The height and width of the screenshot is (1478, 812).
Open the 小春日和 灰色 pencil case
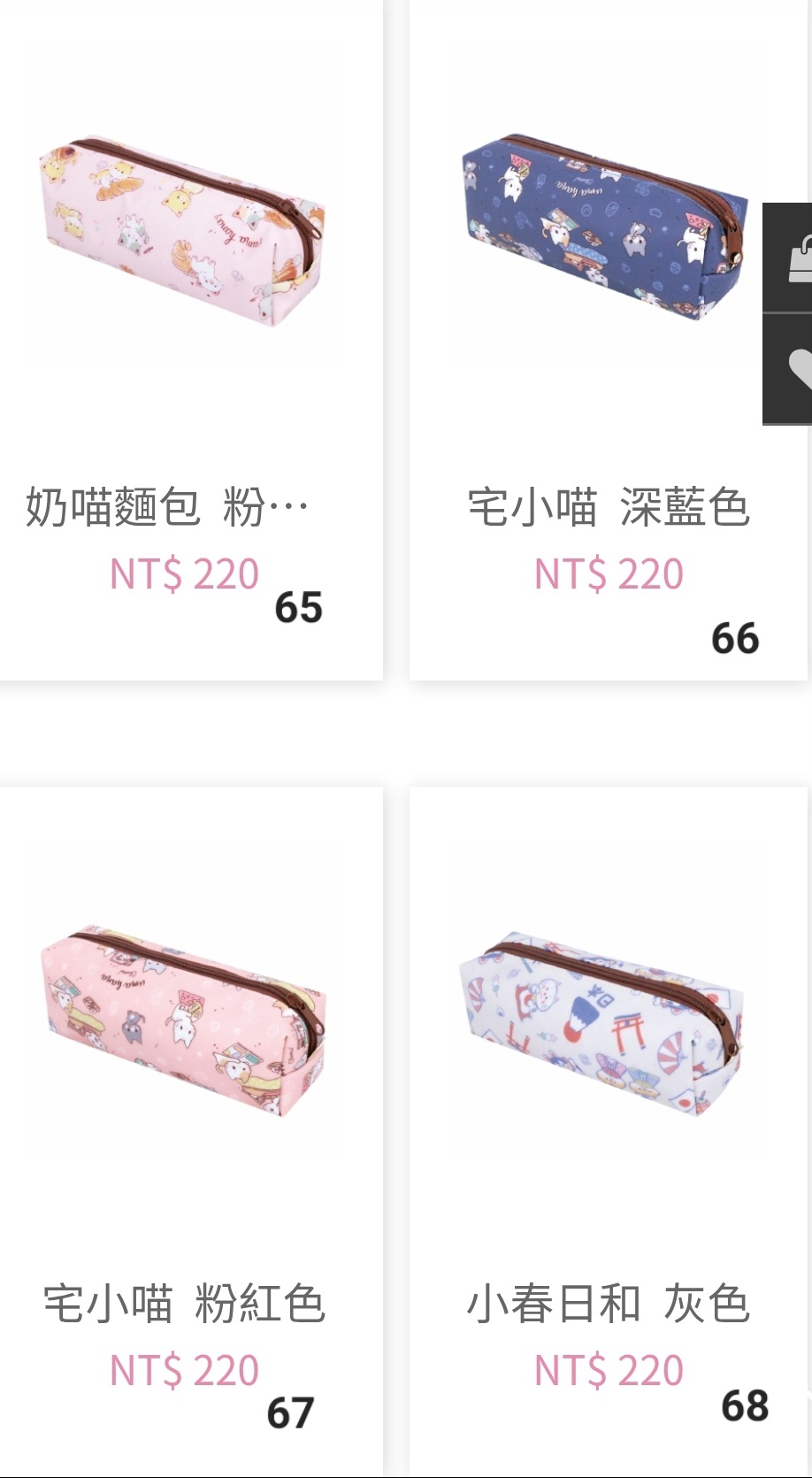click(x=609, y=1131)
